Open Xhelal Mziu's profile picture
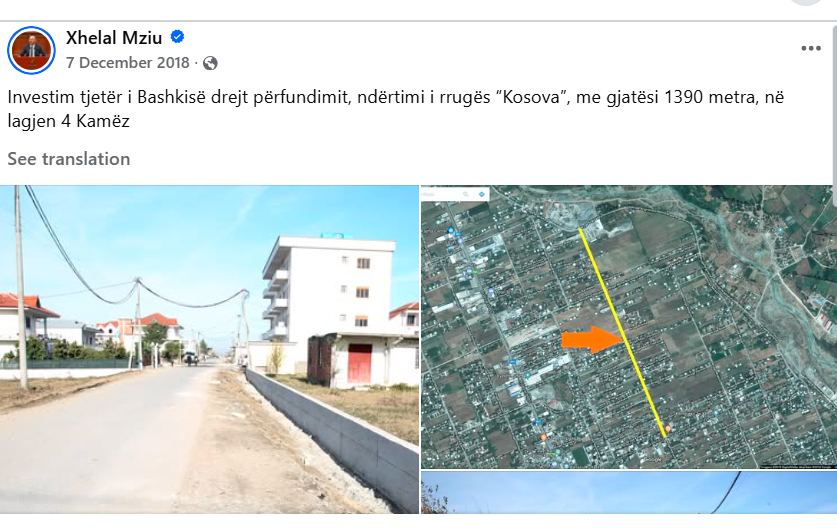Image resolution: width=837 pixels, height=528 pixels. 31,50
